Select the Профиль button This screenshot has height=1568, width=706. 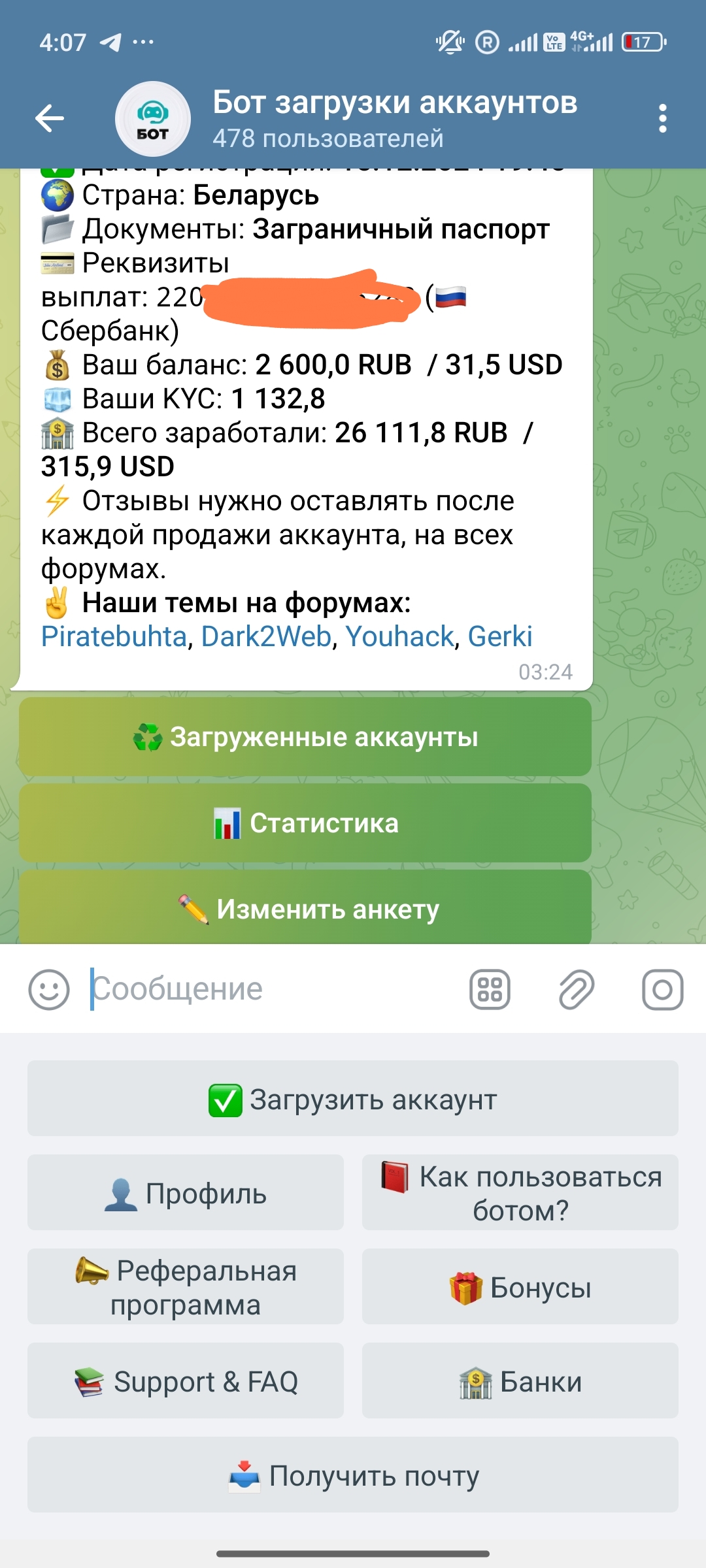click(186, 1193)
